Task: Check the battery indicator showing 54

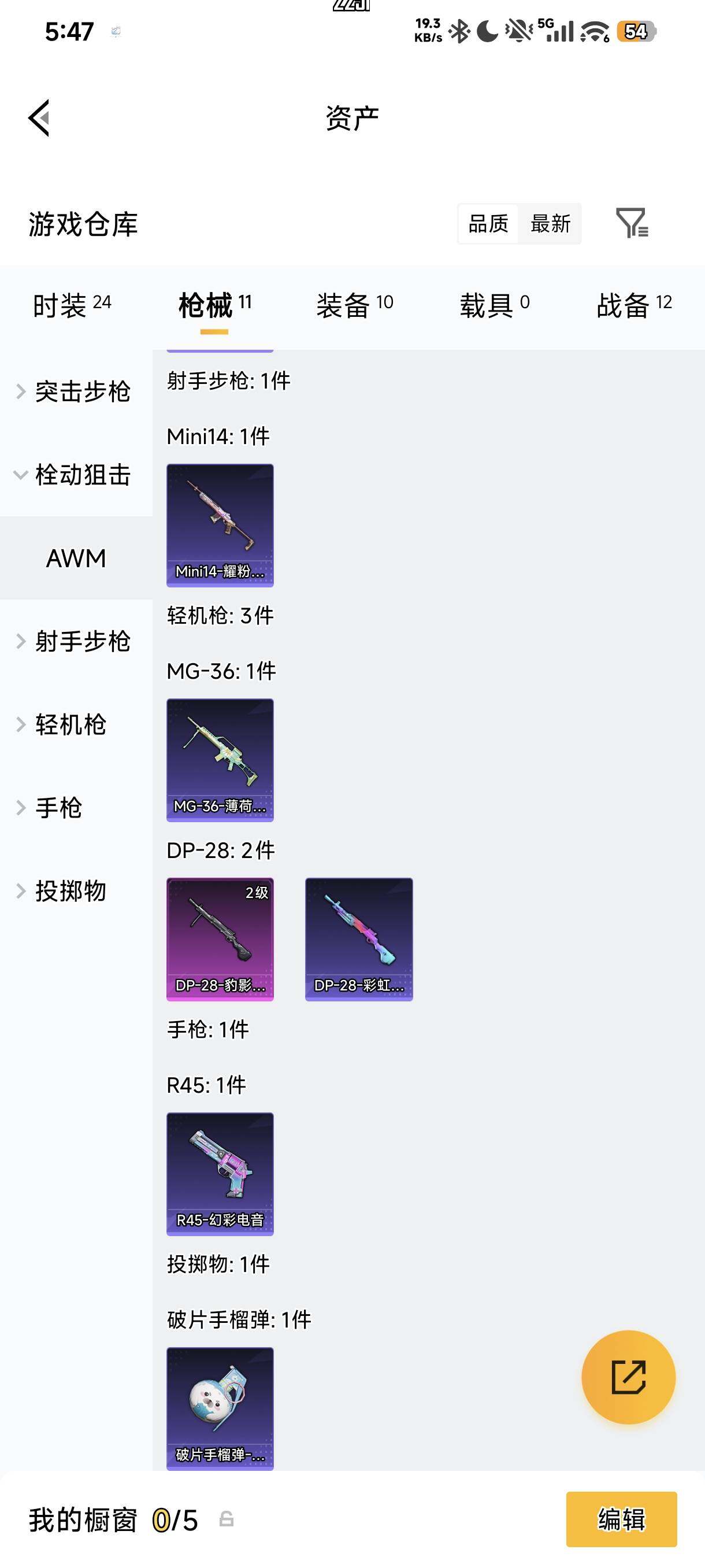Action: tap(637, 32)
